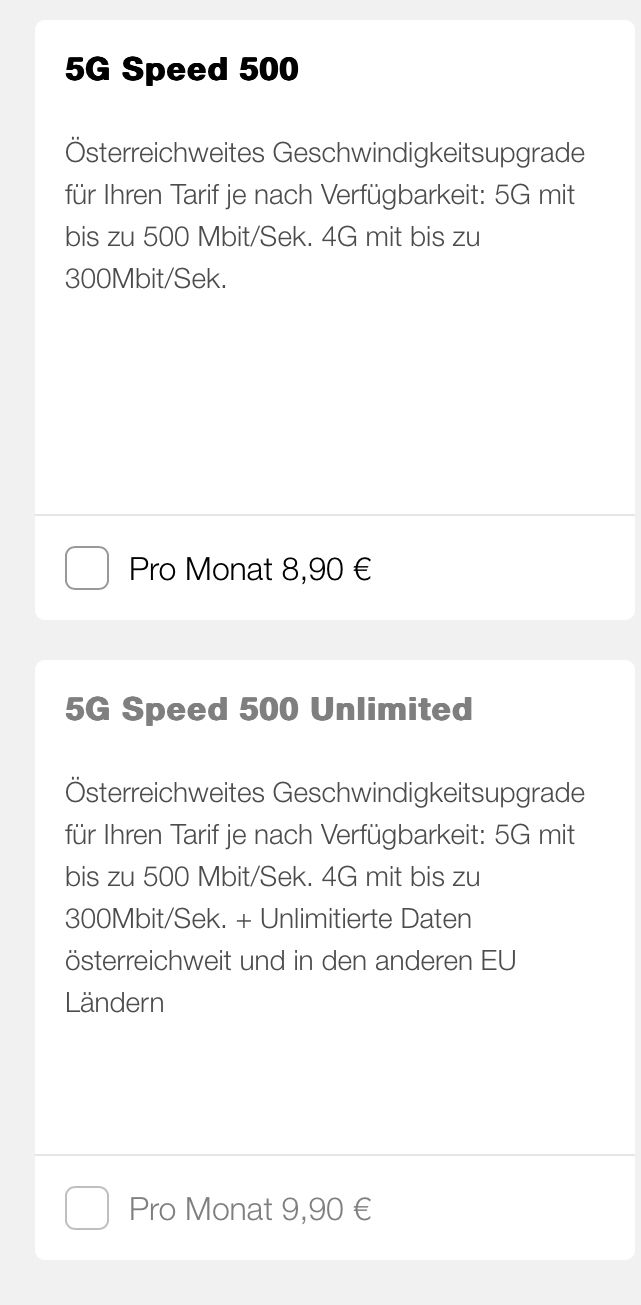Screen dimensions: 641x1305
Task: Select the 5G Speed 500 checkbox for 8,90 €
Action: click(x=87, y=569)
